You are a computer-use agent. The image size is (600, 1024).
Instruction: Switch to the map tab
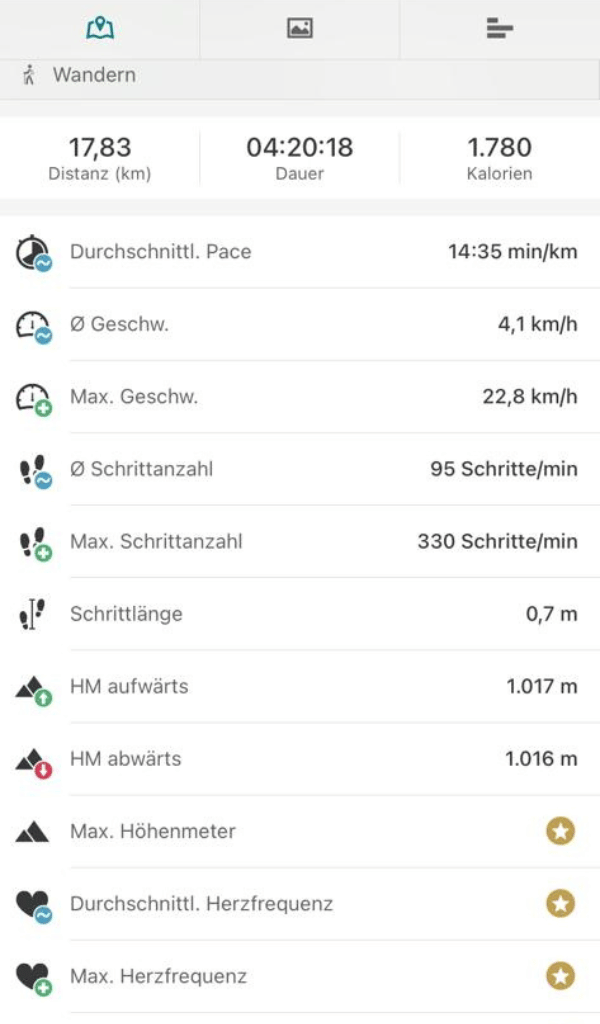coord(100,29)
